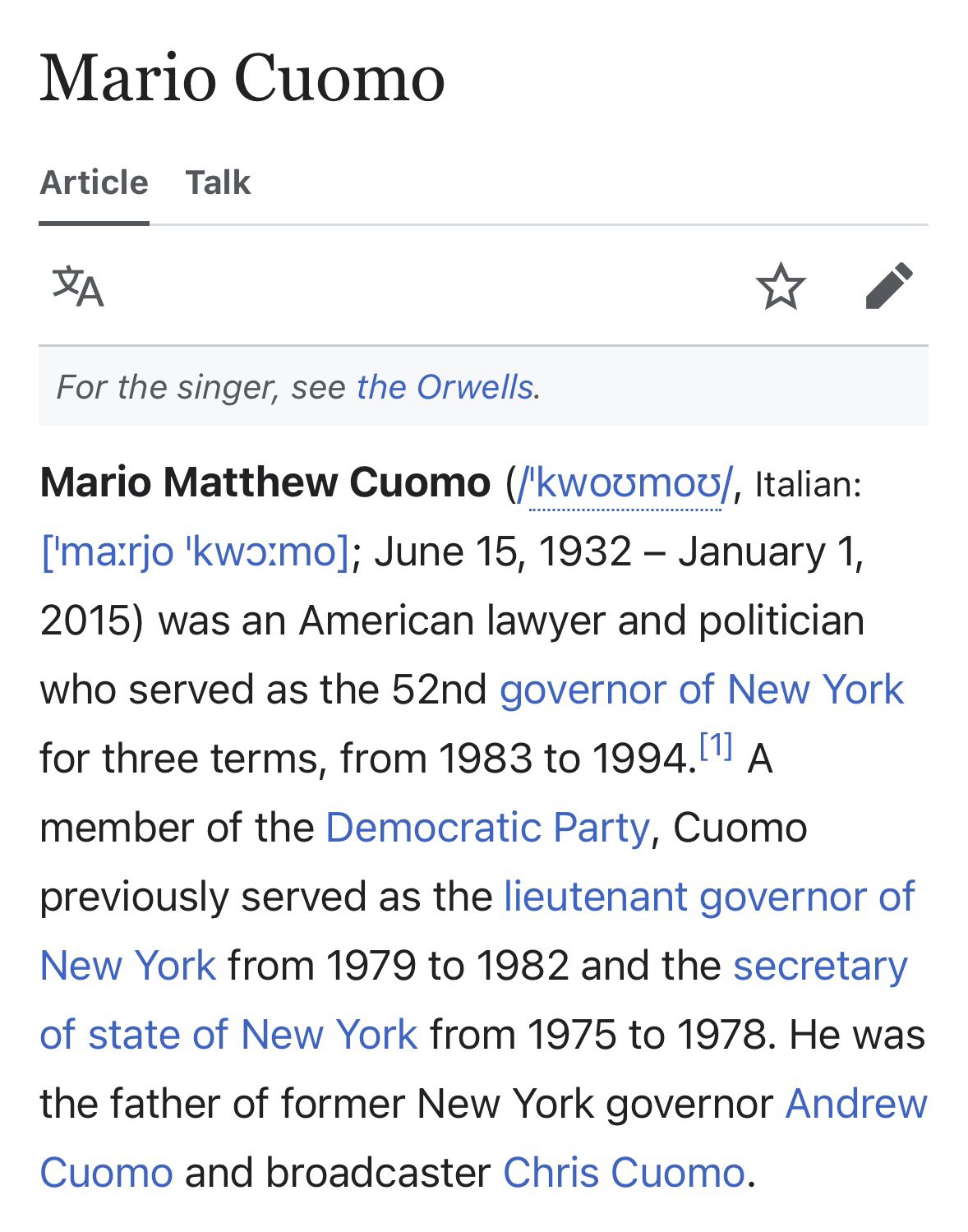Image resolution: width=968 pixels, height=1232 pixels.
Task: Jump to citation reference [1]
Action: point(716,747)
